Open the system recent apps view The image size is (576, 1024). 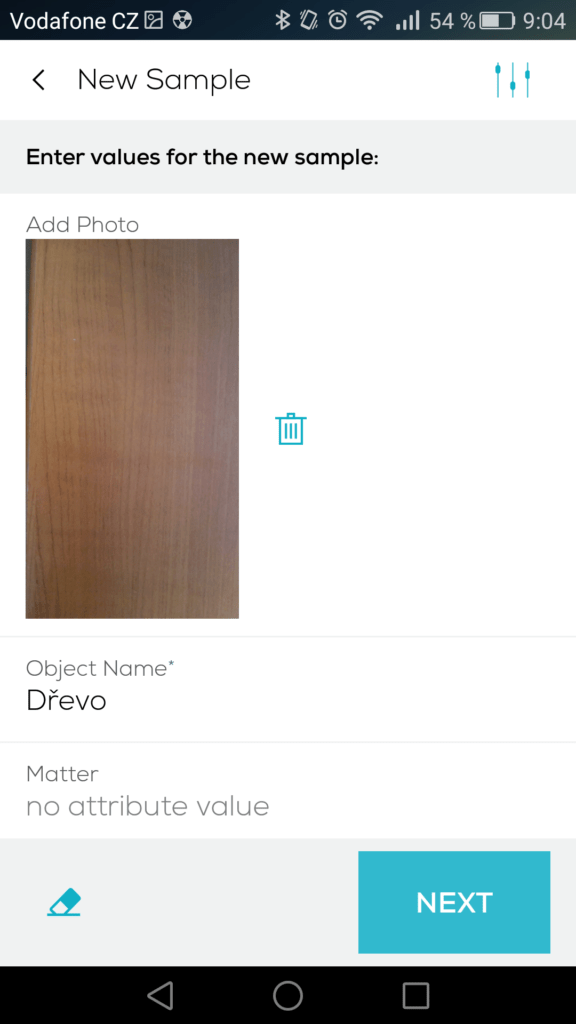coord(415,995)
